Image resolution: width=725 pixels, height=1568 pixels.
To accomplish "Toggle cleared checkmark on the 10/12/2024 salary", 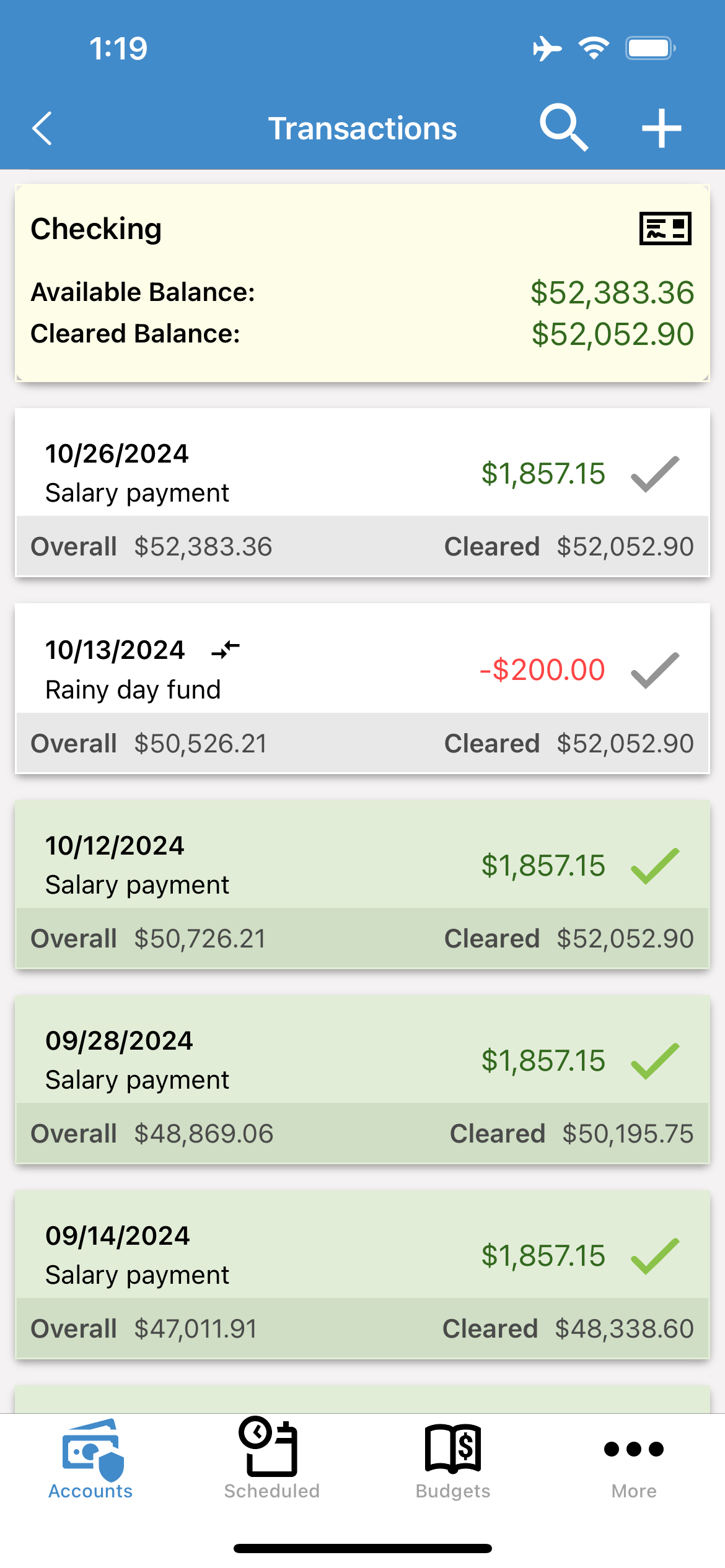I will (655, 866).
